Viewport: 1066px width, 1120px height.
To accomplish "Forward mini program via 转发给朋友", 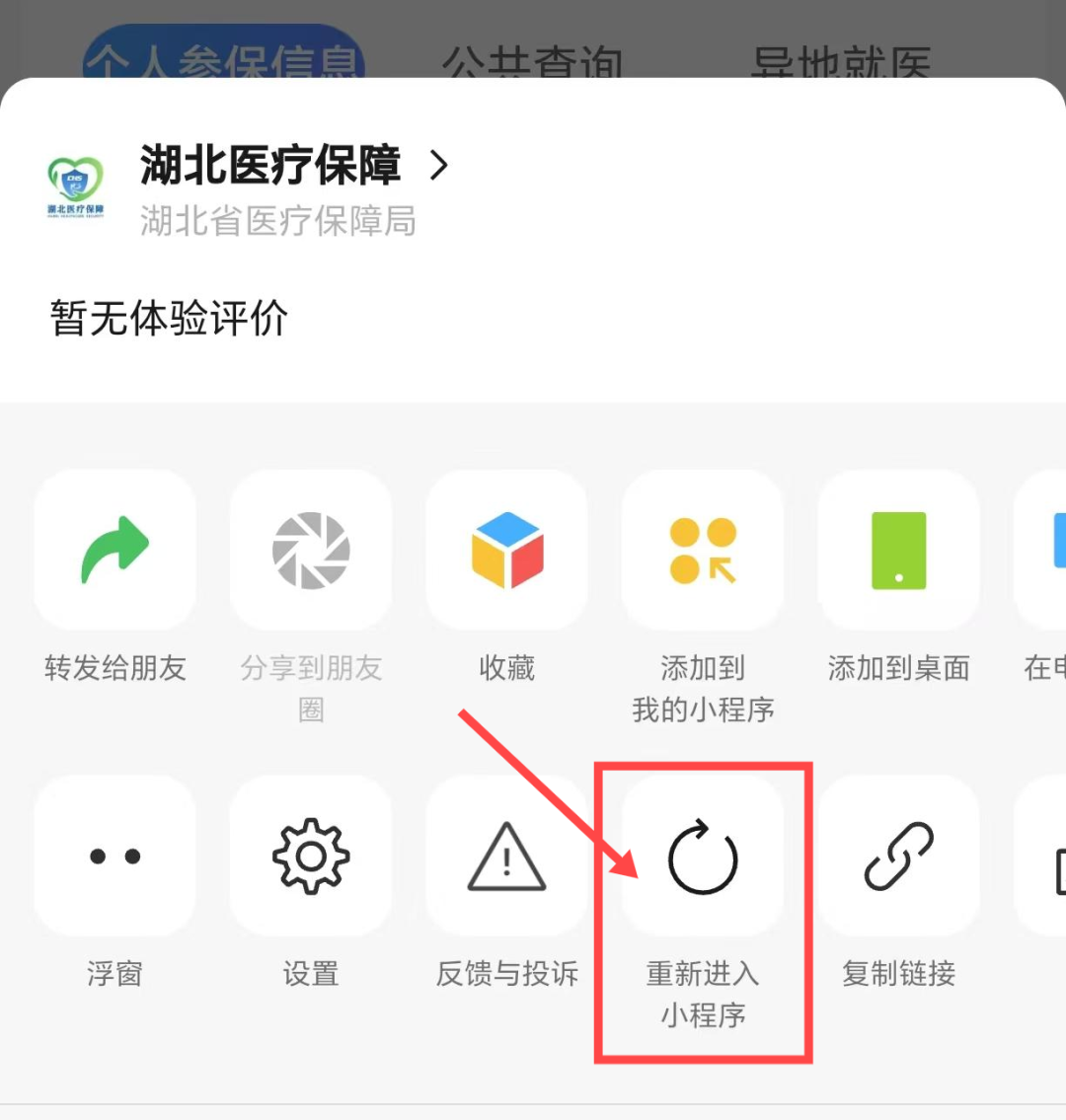I will point(114,551).
